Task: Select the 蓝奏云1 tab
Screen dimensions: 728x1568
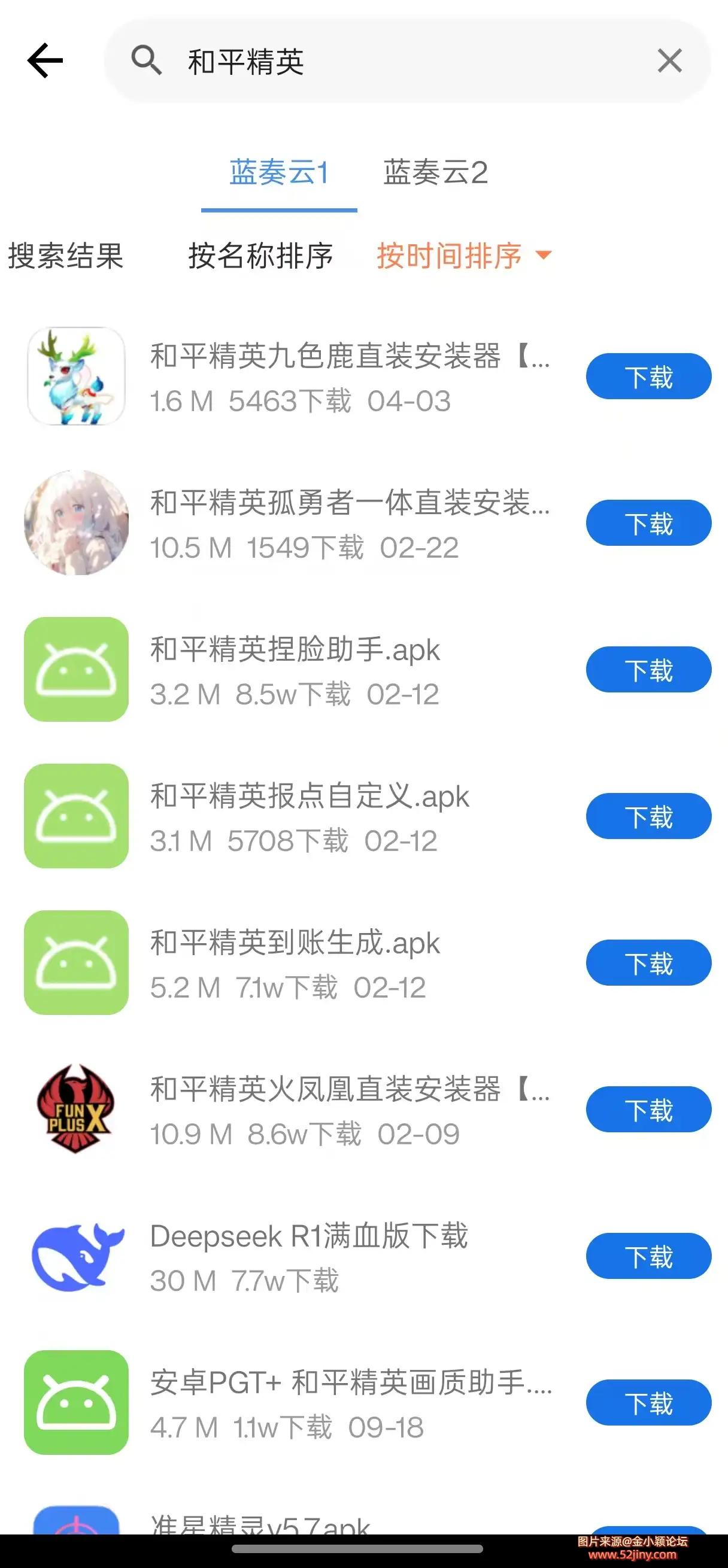Action: tap(279, 175)
